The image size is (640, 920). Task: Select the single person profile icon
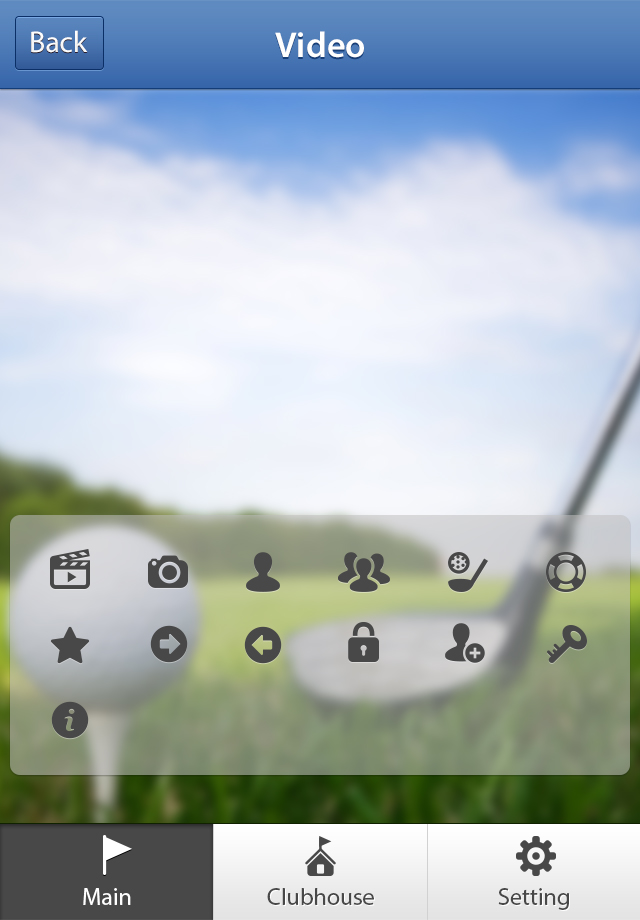click(x=263, y=571)
